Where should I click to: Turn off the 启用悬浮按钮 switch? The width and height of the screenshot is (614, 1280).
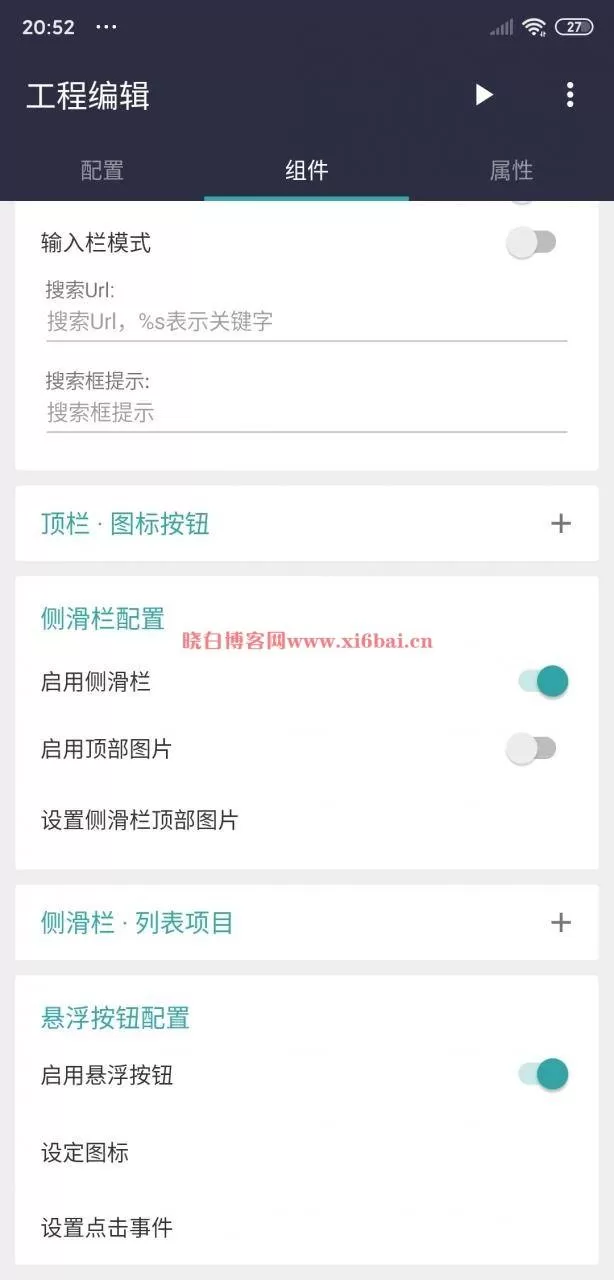(543, 1075)
